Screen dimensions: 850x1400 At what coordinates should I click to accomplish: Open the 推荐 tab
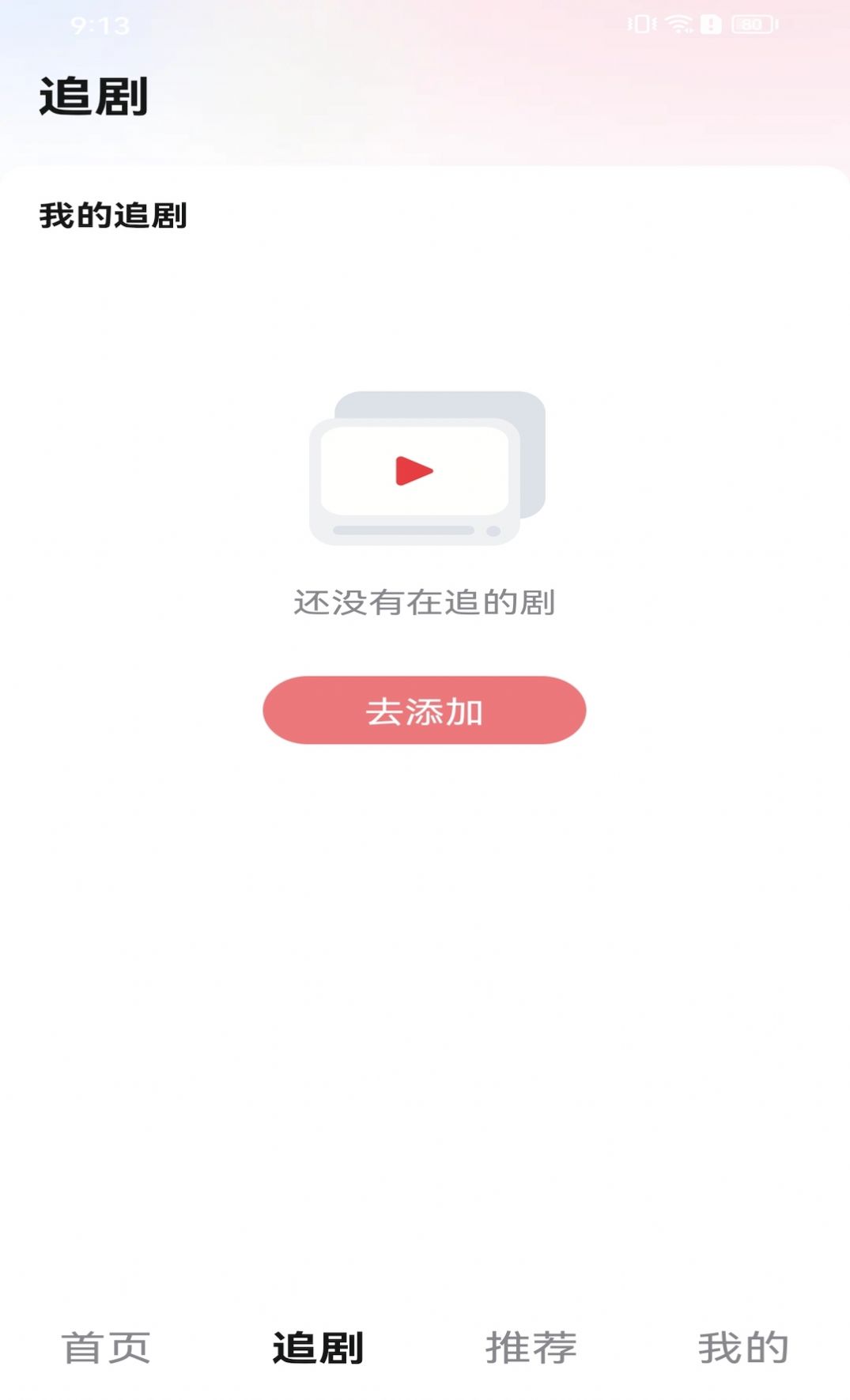pyautogui.click(x=531, y=1347)
